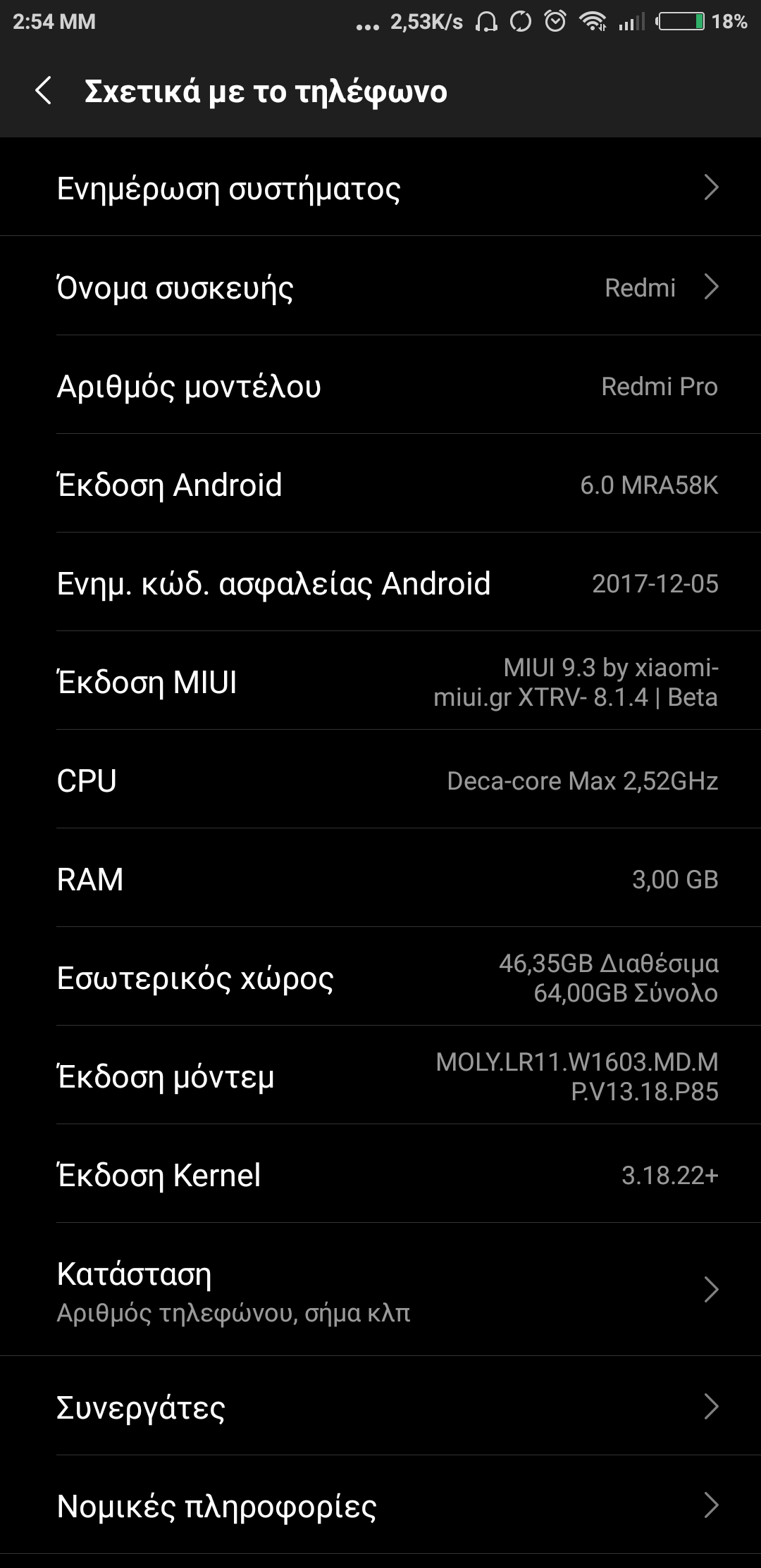Tap the Έκδοση MIUI row
Screen dimensions: 761x1568
point(380,682)
